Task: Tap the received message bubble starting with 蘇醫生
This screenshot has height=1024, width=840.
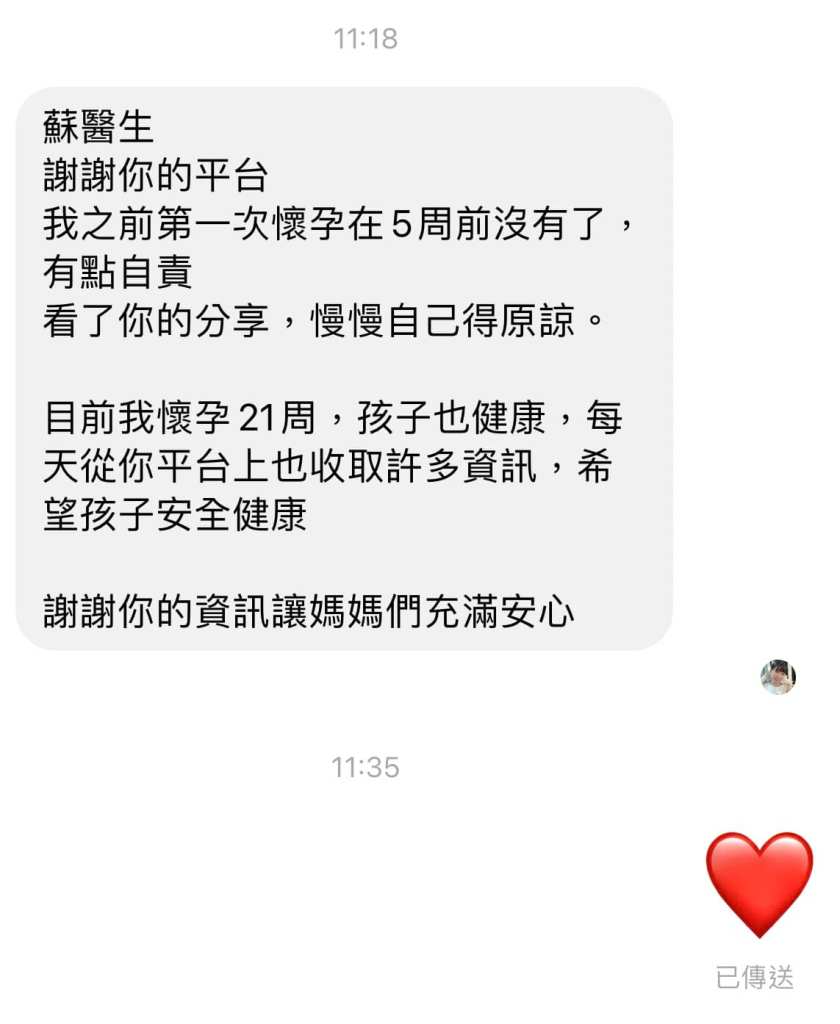Action: click(344, 368)
